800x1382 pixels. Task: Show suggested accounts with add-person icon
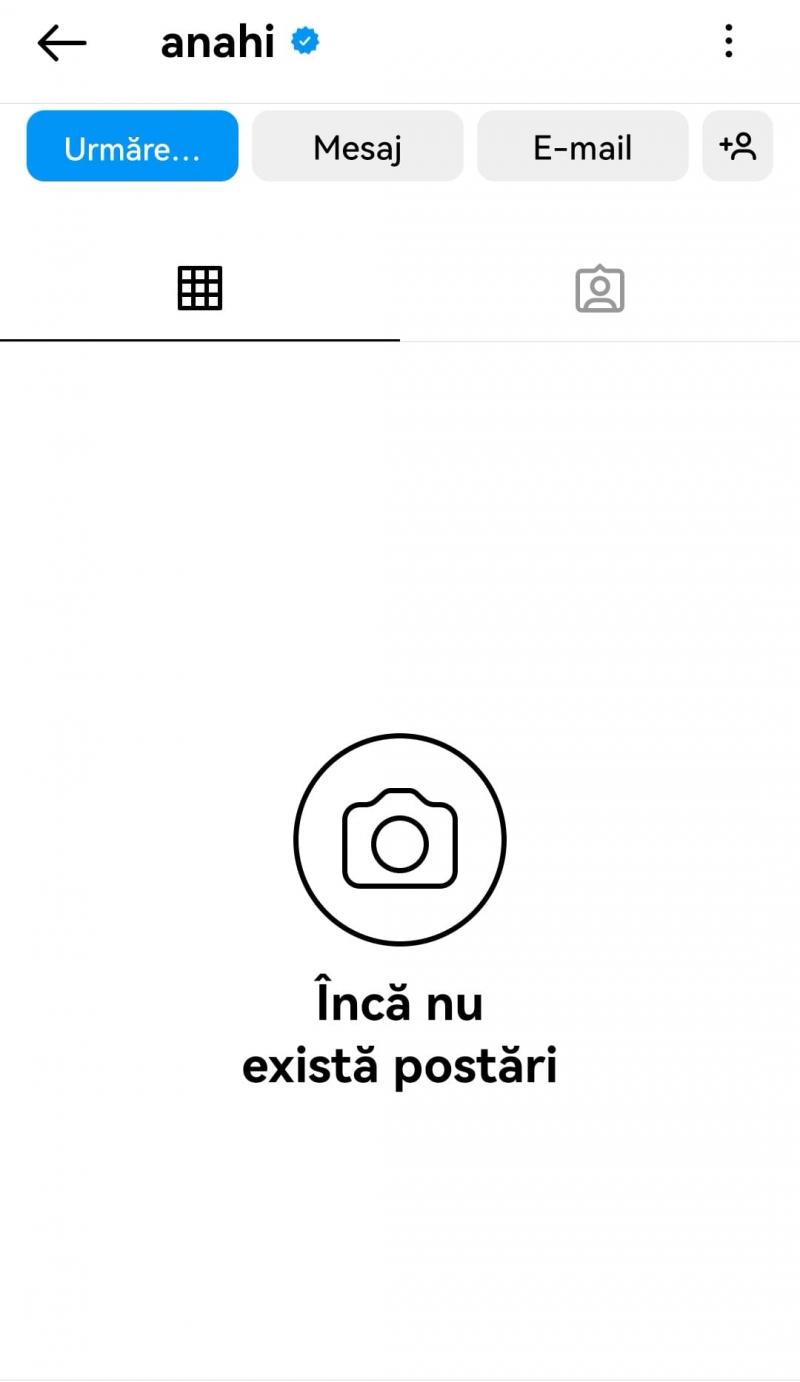(x=737, y=147)
